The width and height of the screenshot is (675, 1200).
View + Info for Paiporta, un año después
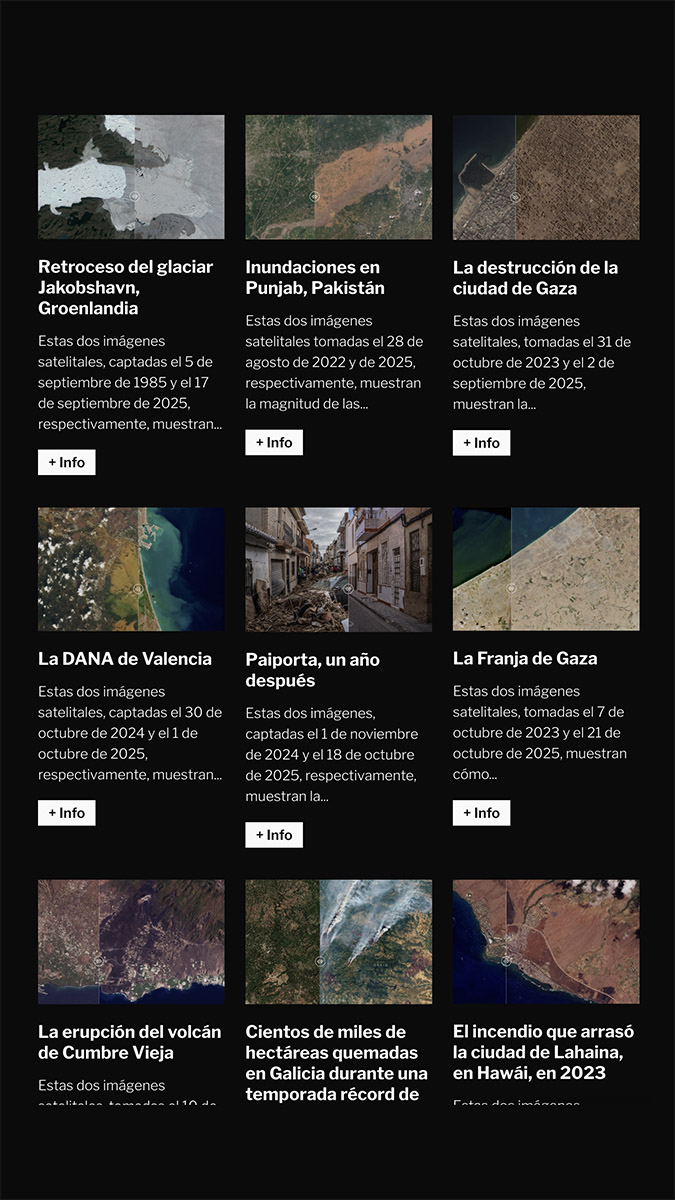(274, 835)
